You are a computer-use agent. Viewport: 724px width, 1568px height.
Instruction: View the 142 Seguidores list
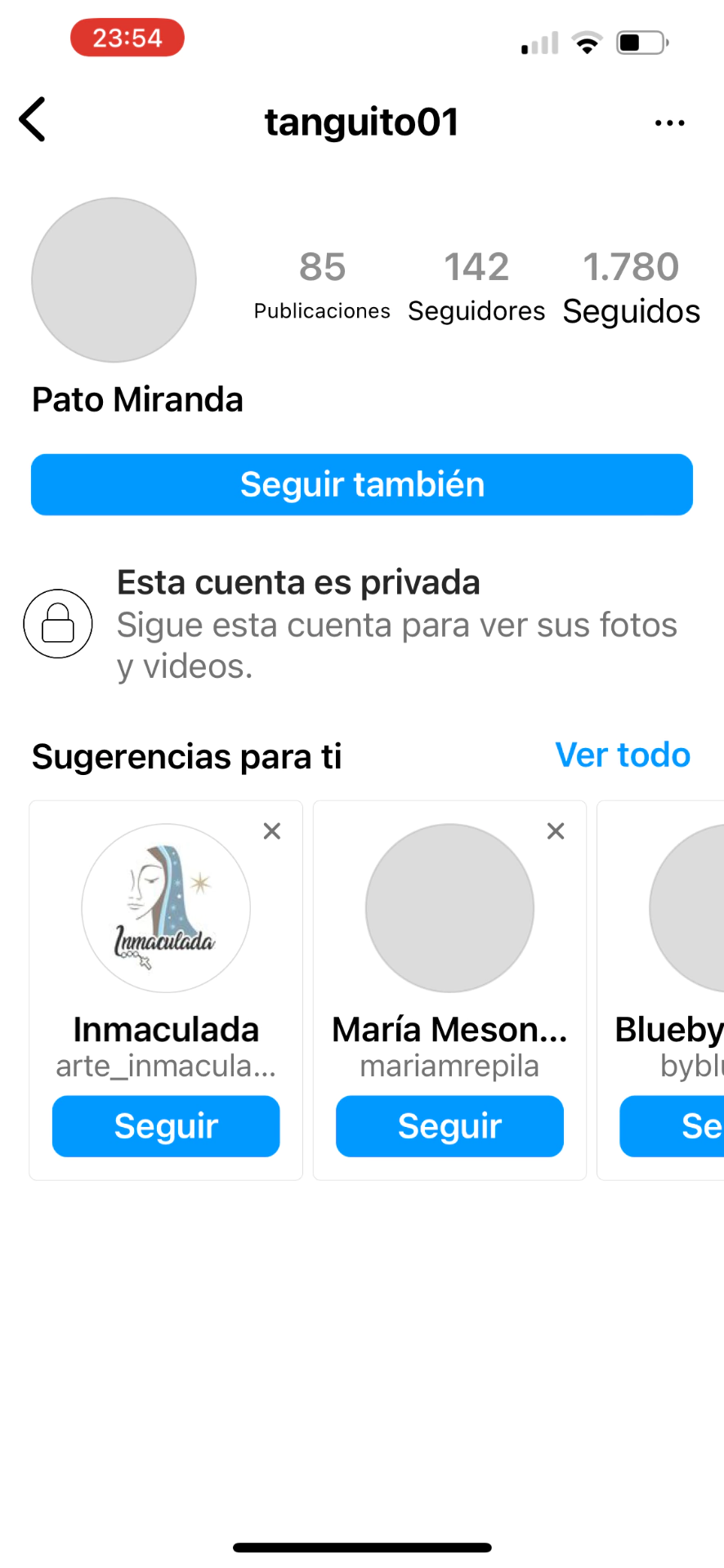point(476,287)
